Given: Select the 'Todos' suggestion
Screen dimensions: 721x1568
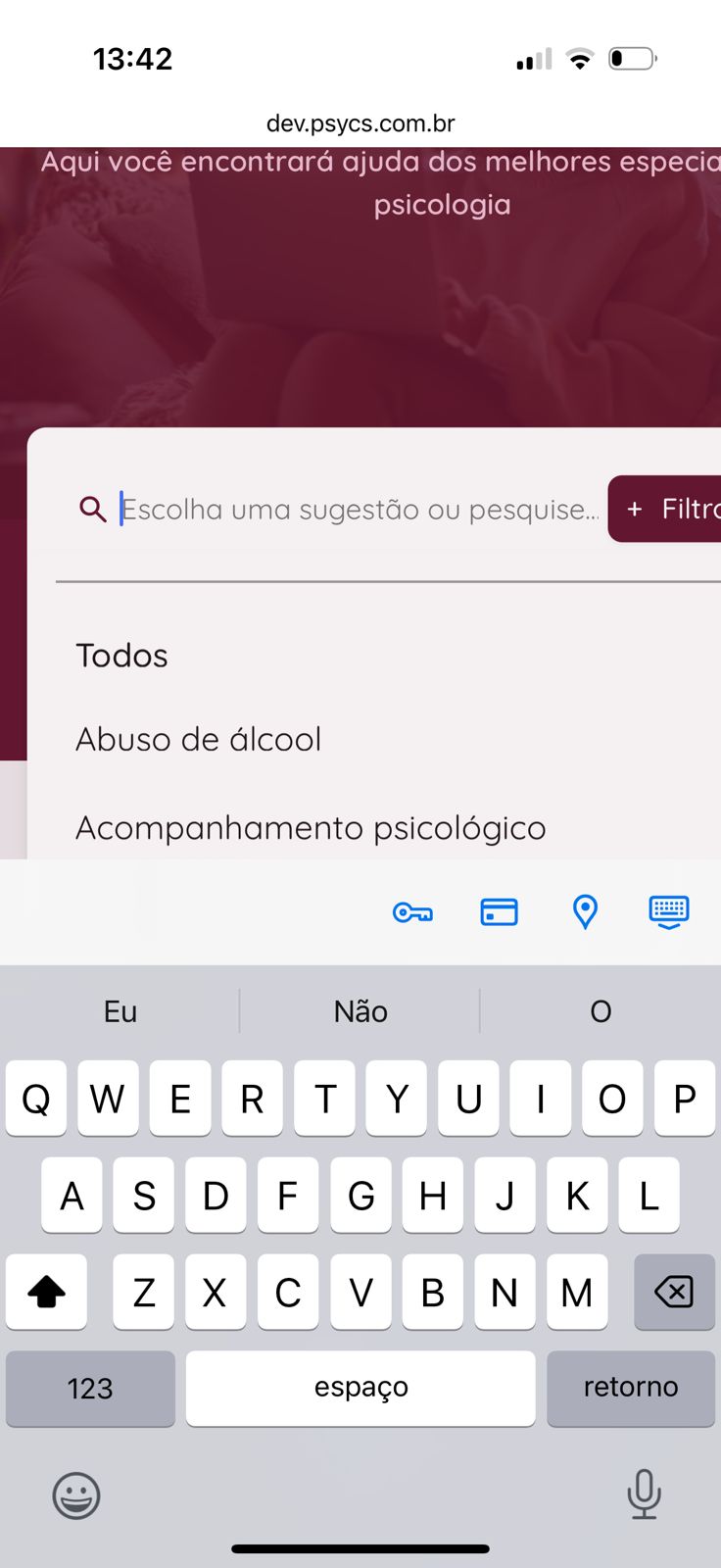Looking at the screenshot, I should pyautogui.click(x=122, y=656).
